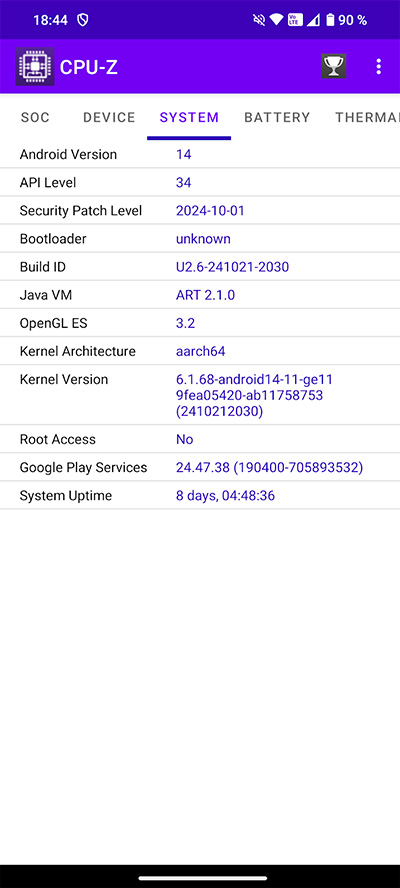Go to the Battery tab
400x888 pixels.
tap(277, 117)
